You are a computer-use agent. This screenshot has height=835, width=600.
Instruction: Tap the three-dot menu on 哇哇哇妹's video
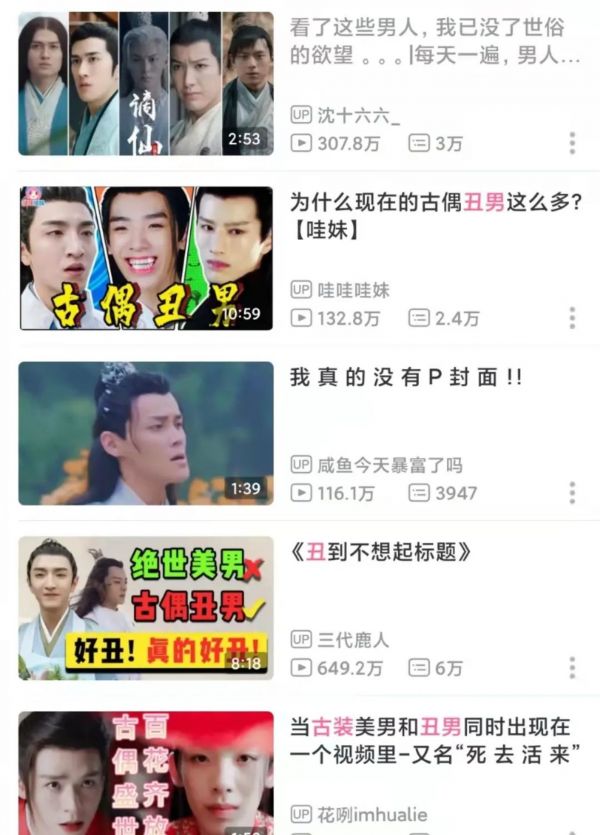[x=572, y=318]
